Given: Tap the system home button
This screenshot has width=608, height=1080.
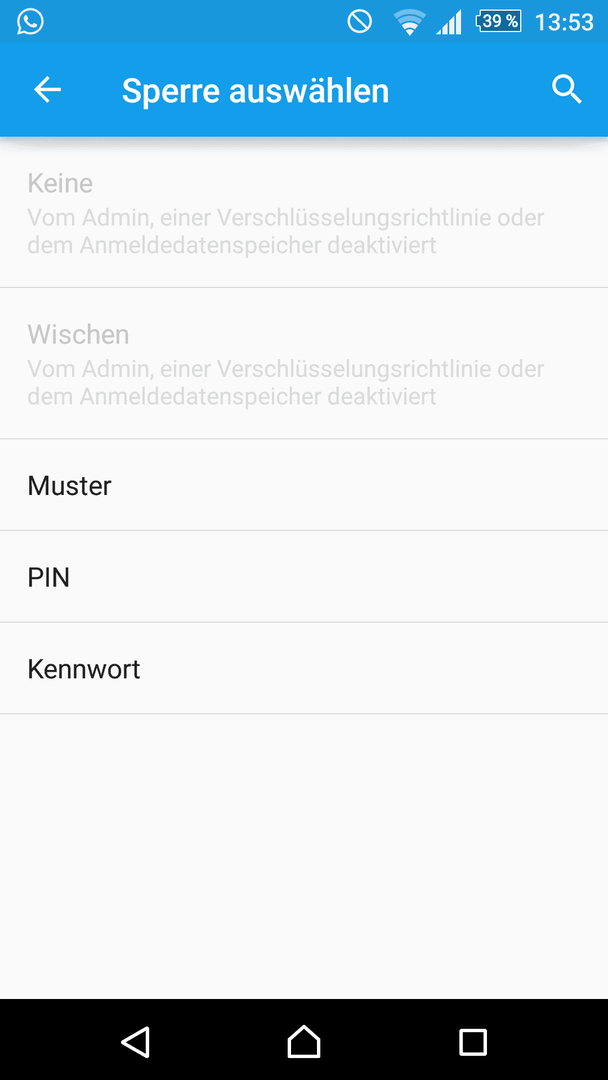Looking at the screenshot, I should 304,1041.
